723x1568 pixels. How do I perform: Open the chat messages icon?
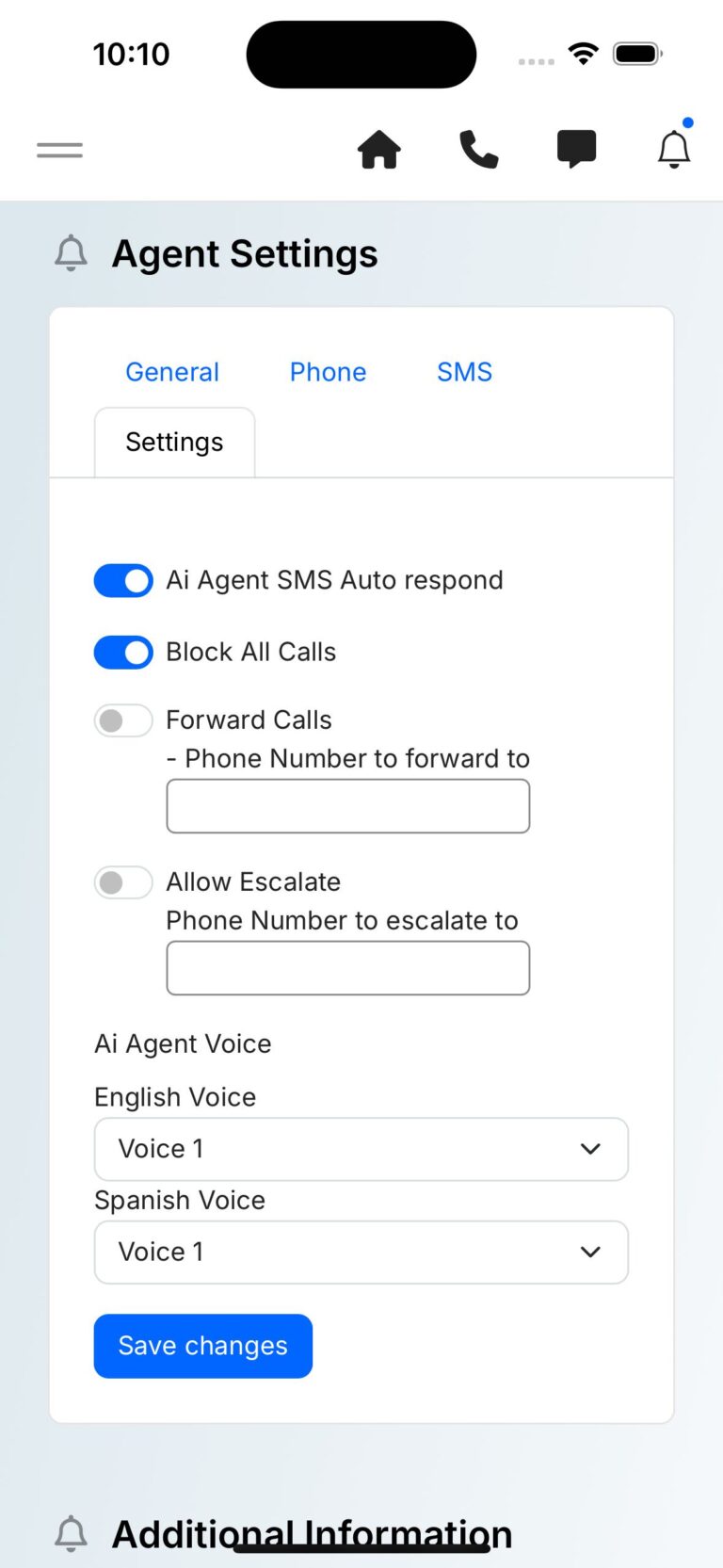click(576, 149)
